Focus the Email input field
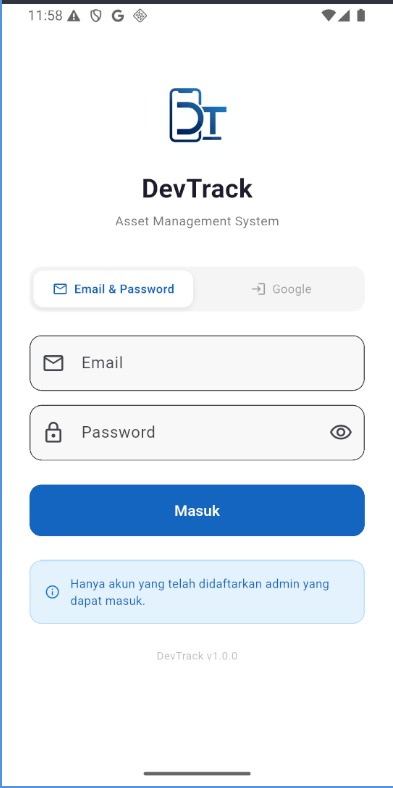Image resolution: width=393 pixels, height=788 pixels. pos(197,363)
